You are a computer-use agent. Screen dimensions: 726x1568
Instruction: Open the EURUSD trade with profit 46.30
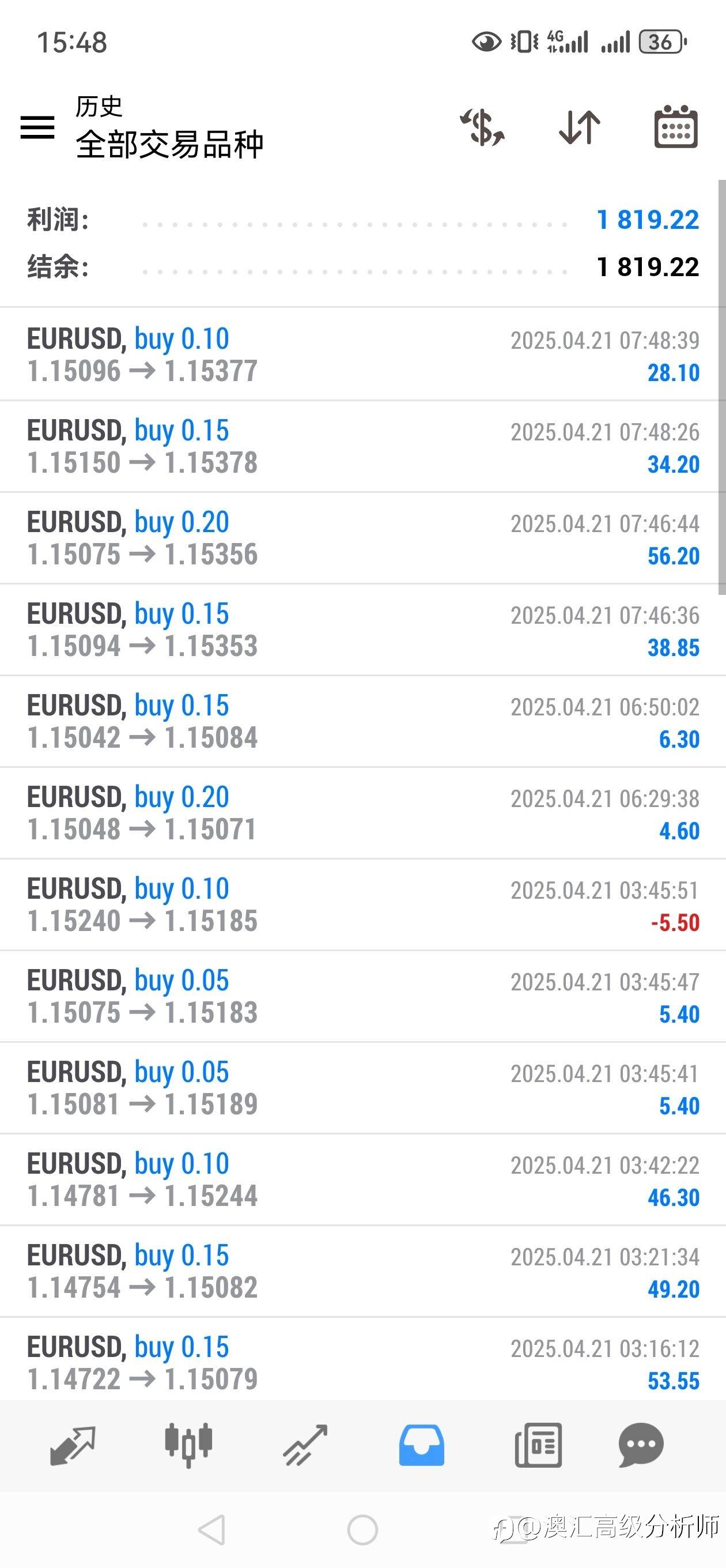coord(362,1179)
